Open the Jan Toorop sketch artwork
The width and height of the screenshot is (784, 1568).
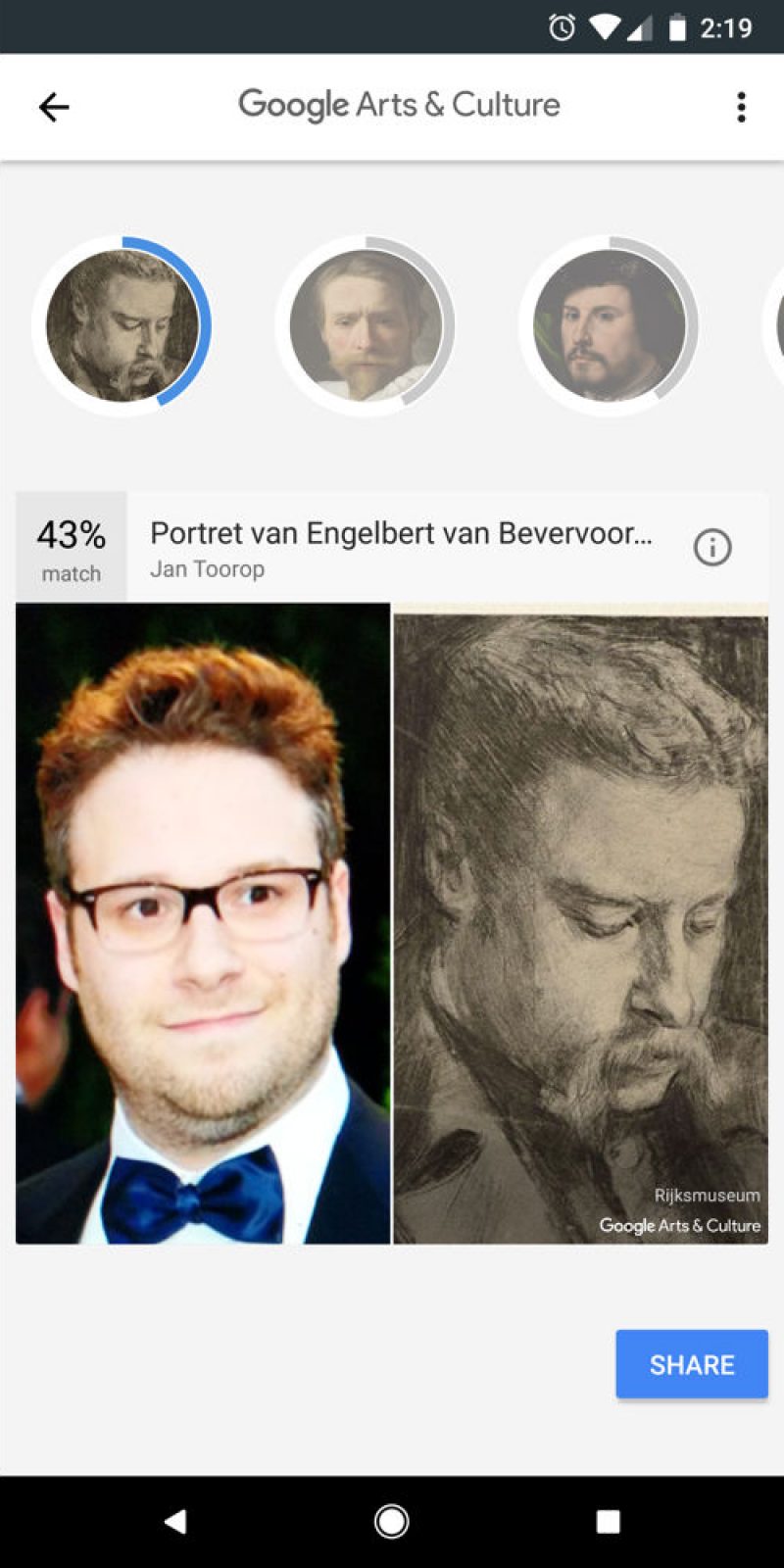[580, 923]
